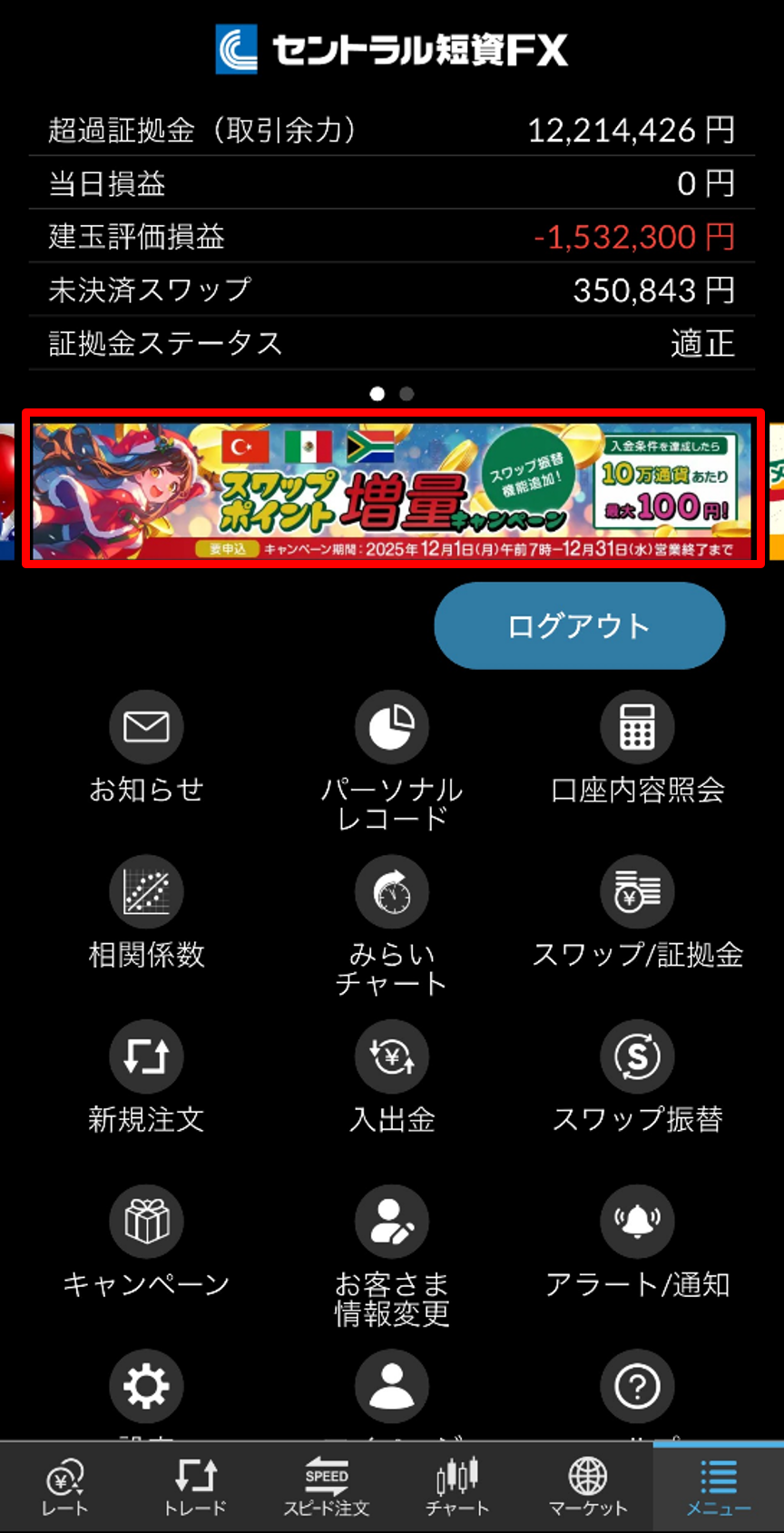Screen dimensions: 784x1533
Task: Switch to the トレード tab
Action: click(195, 1487)
